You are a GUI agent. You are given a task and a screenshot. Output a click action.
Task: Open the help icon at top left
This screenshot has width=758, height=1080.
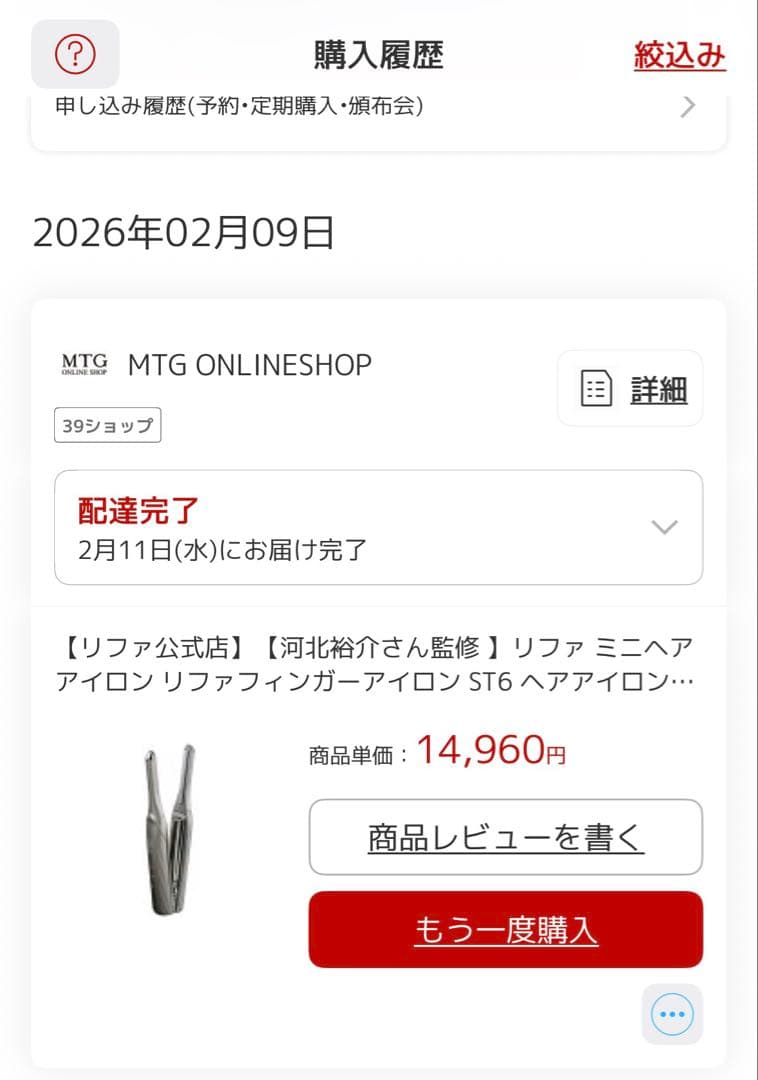(x=75, y=55)
